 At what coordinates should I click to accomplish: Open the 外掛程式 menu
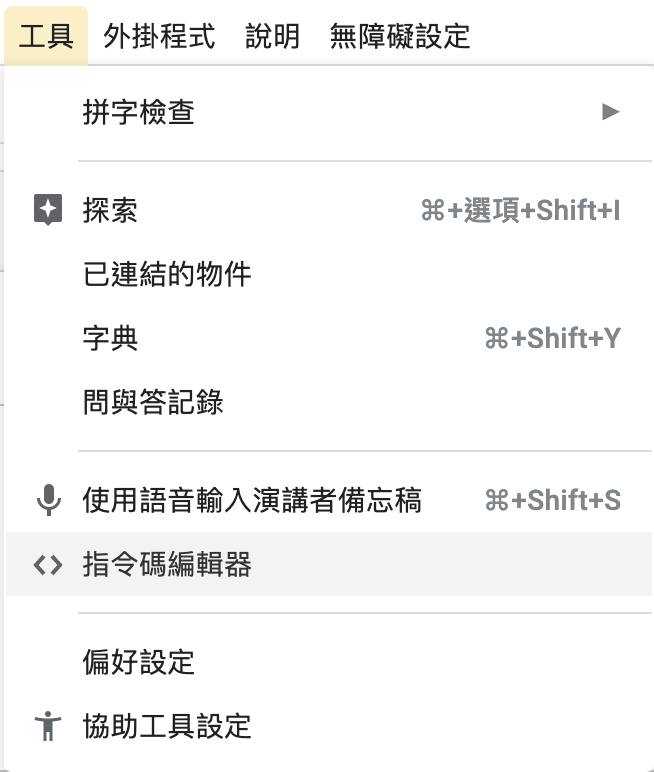(159, 38)
